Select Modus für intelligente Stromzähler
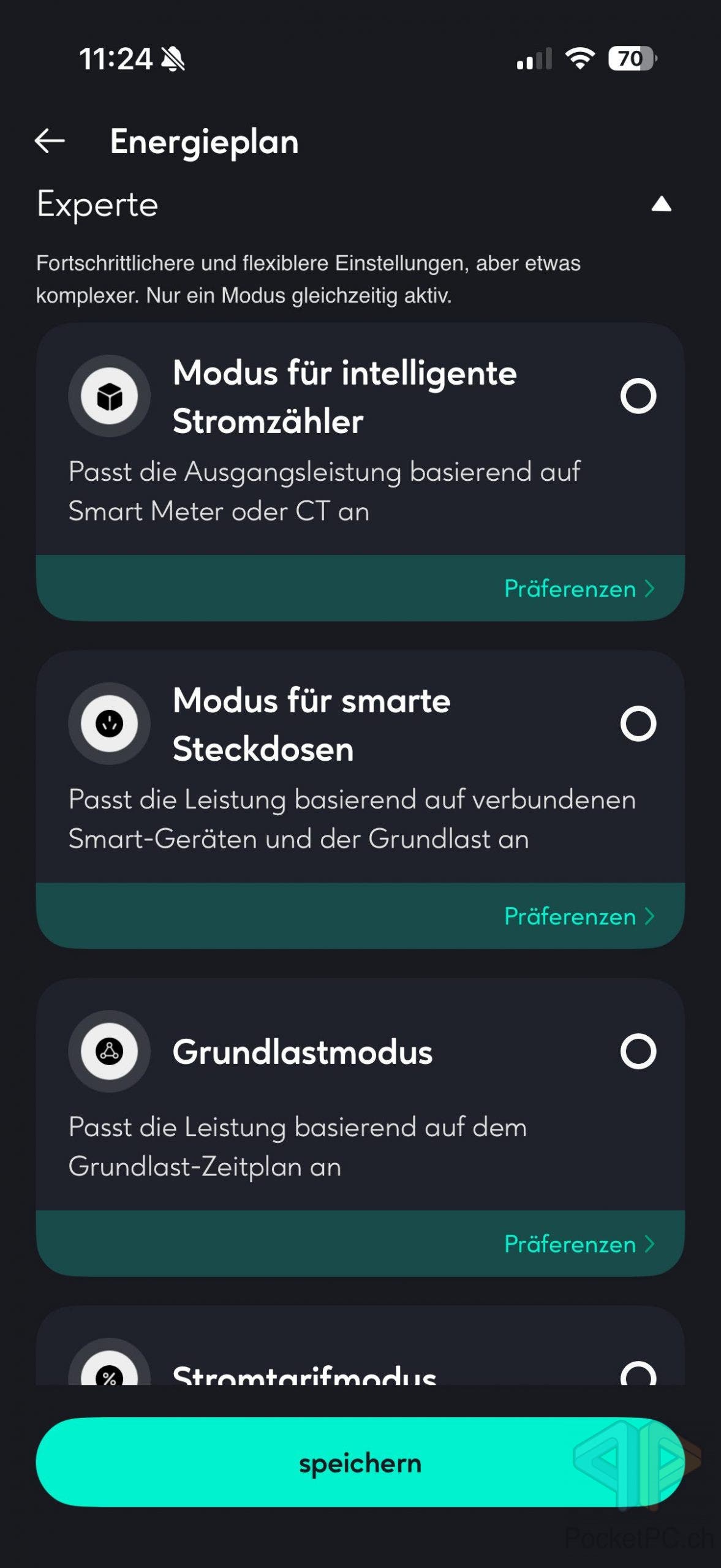Viewport: 721px width, 1568px height. (638, 396)
